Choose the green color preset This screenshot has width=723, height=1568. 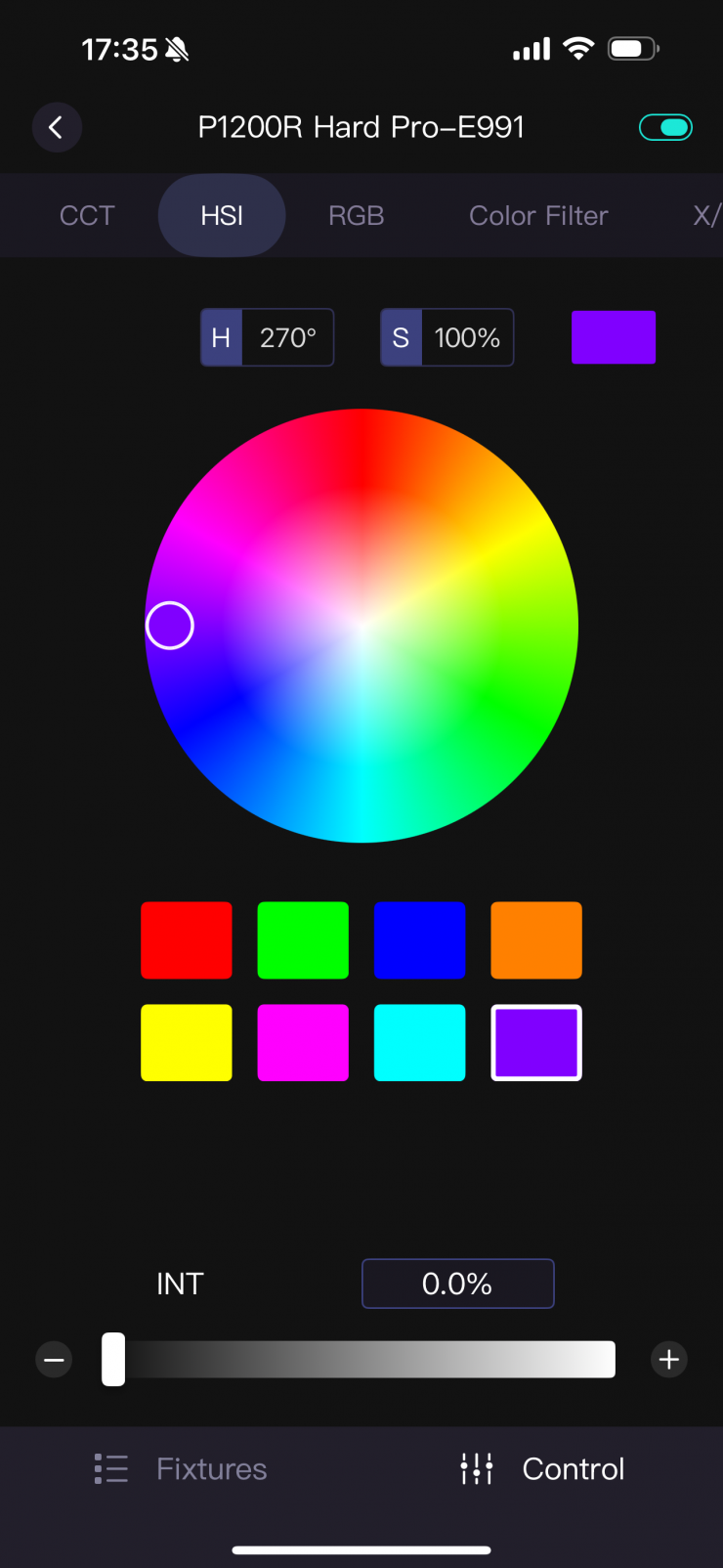pos(303,940)
